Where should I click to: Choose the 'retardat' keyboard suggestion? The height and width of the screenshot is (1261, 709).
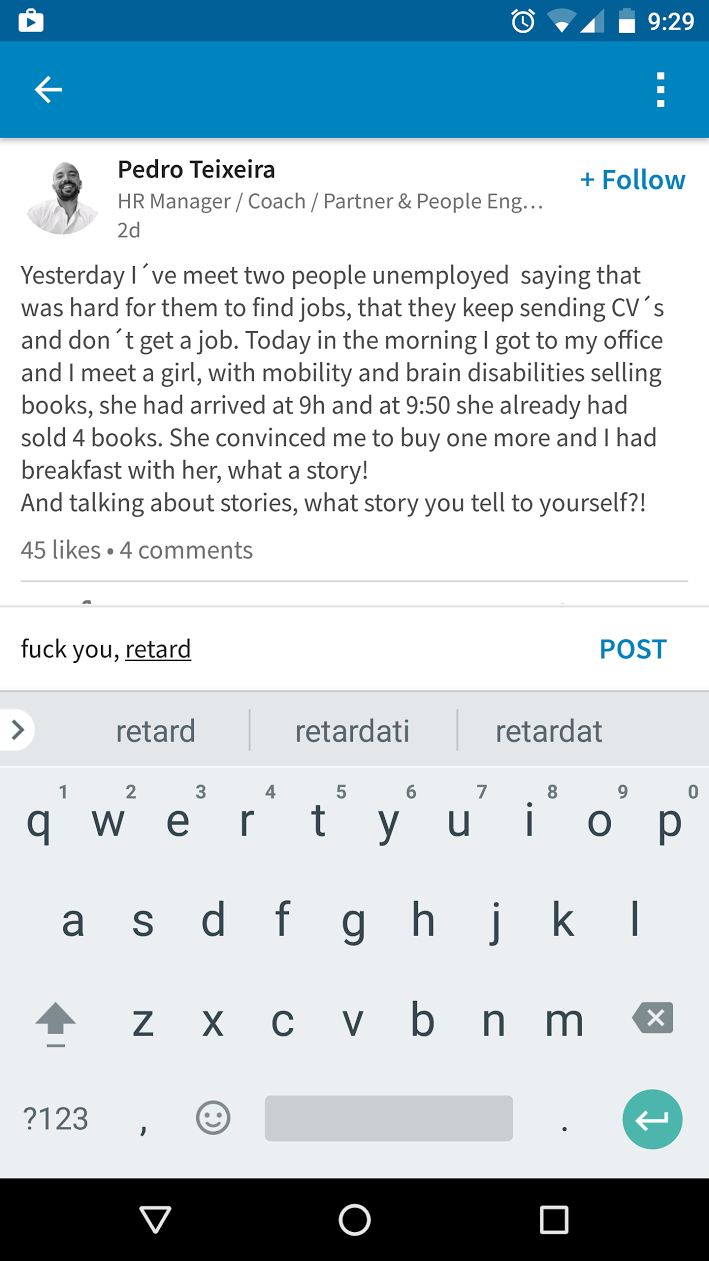pyautogui.click(x=549, y=731)
